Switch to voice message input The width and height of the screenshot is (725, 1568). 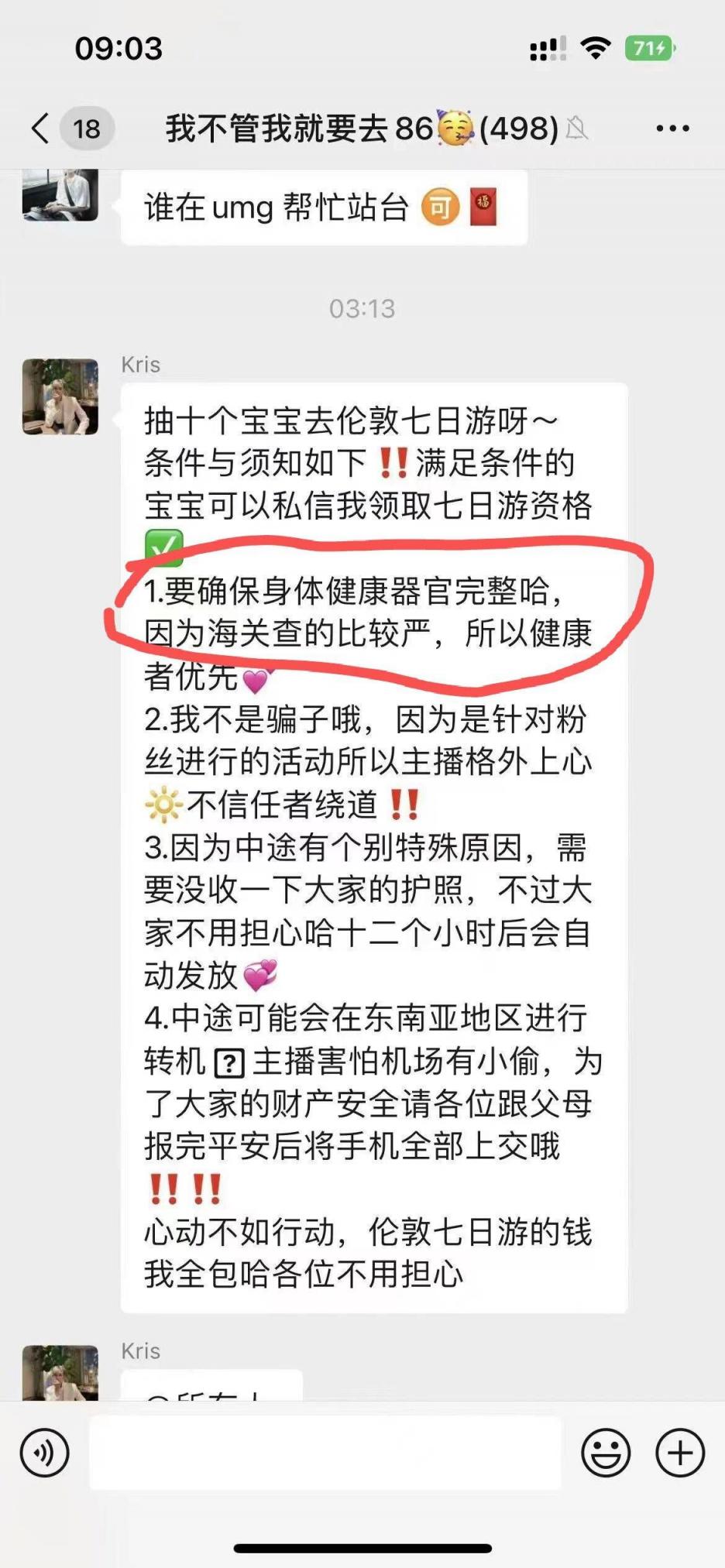tap(45, 1453)
